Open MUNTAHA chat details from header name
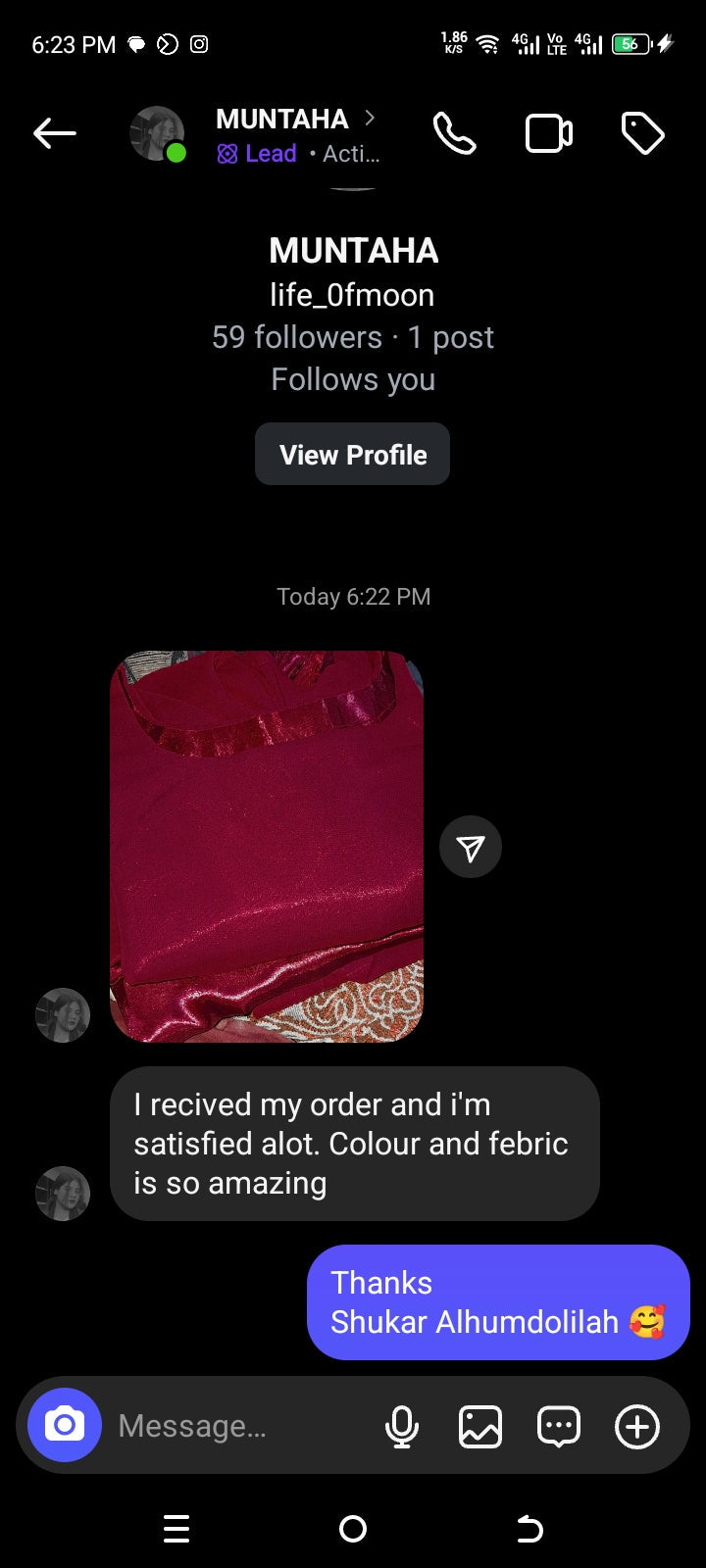 coord(282,120)
